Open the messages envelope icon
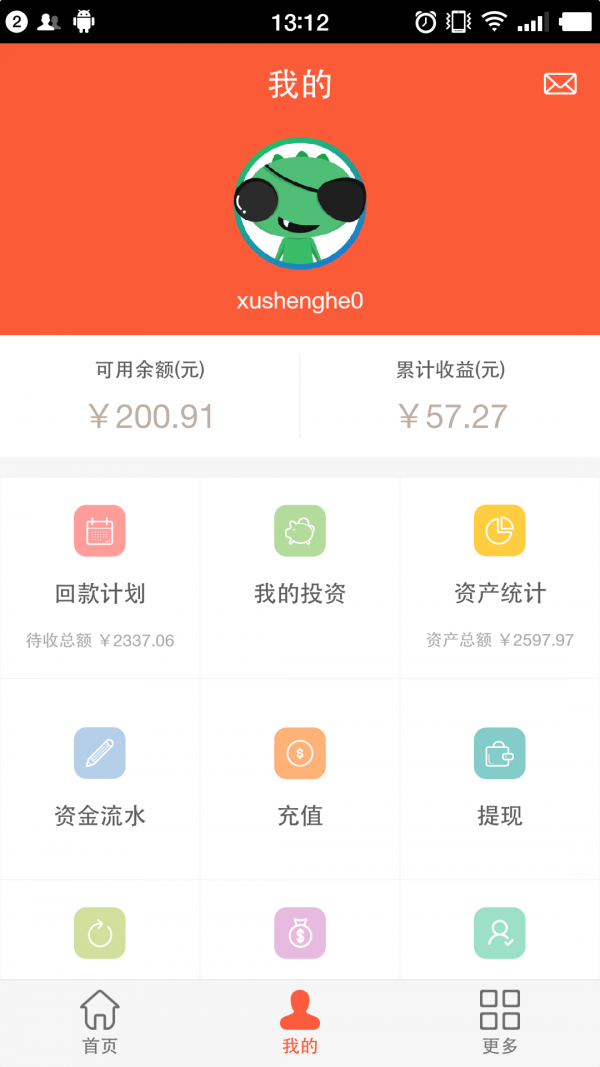The image size is (600, 1067). click(x=560, y=84)
